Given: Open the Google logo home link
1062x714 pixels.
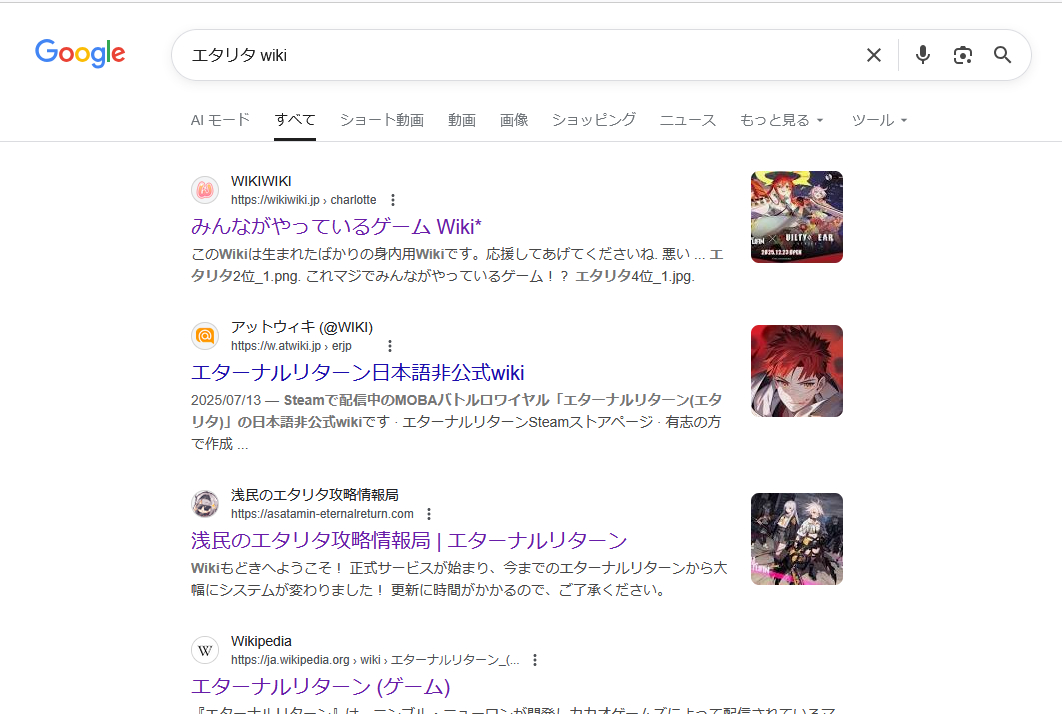Looking at the screenshot, I should (80, 53).
